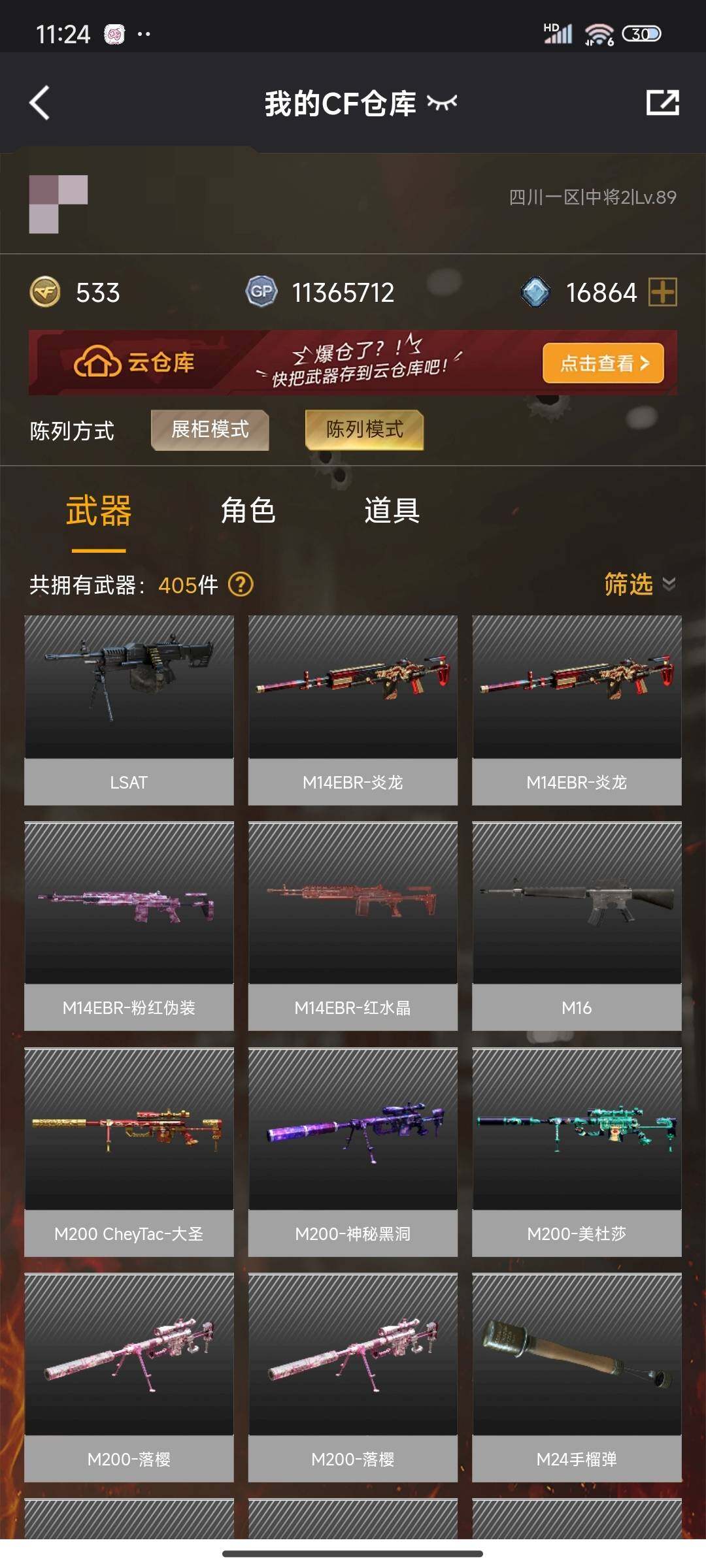Viewport: 706px width, 1568px height.
Task: Switch to 展柜模式 display
Action: 210,430
